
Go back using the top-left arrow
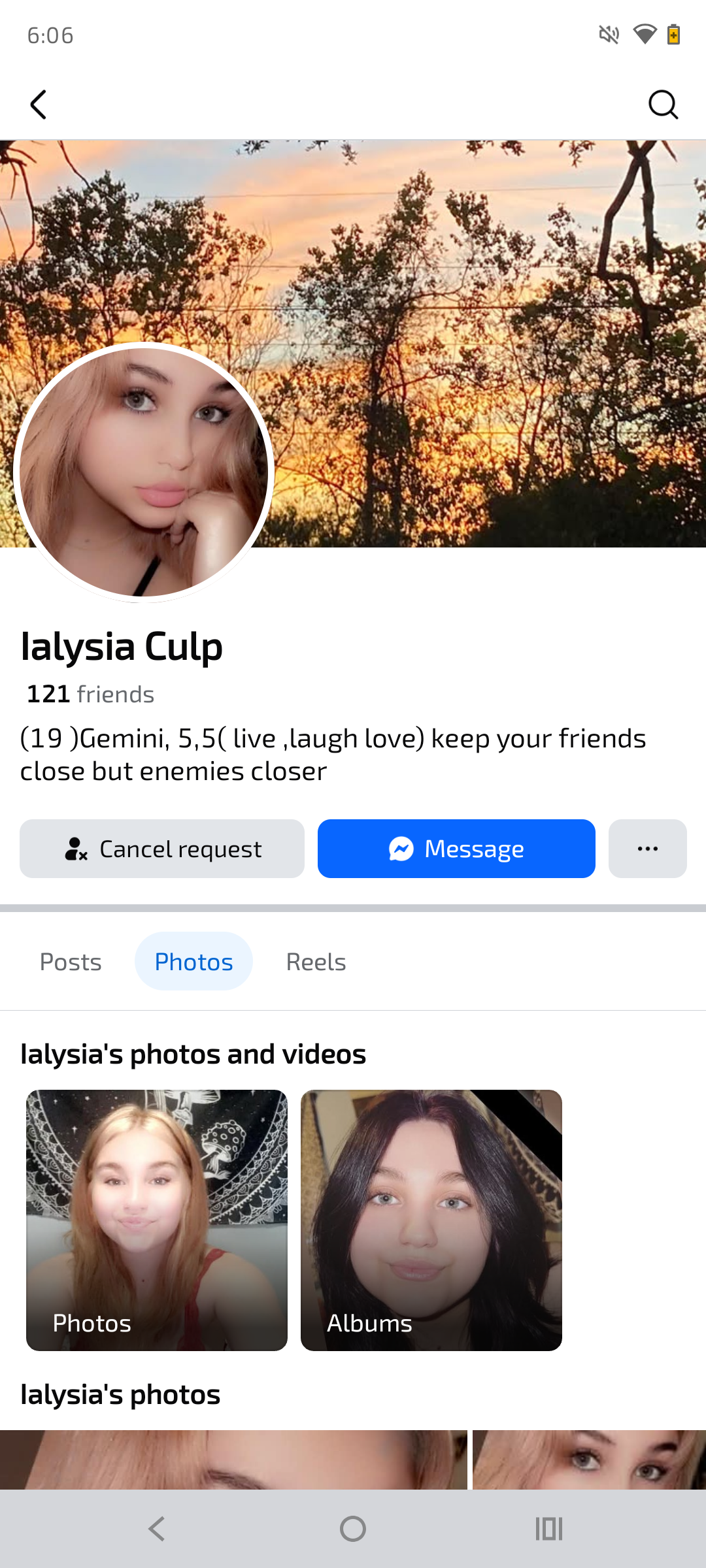[x=39, y=105]
